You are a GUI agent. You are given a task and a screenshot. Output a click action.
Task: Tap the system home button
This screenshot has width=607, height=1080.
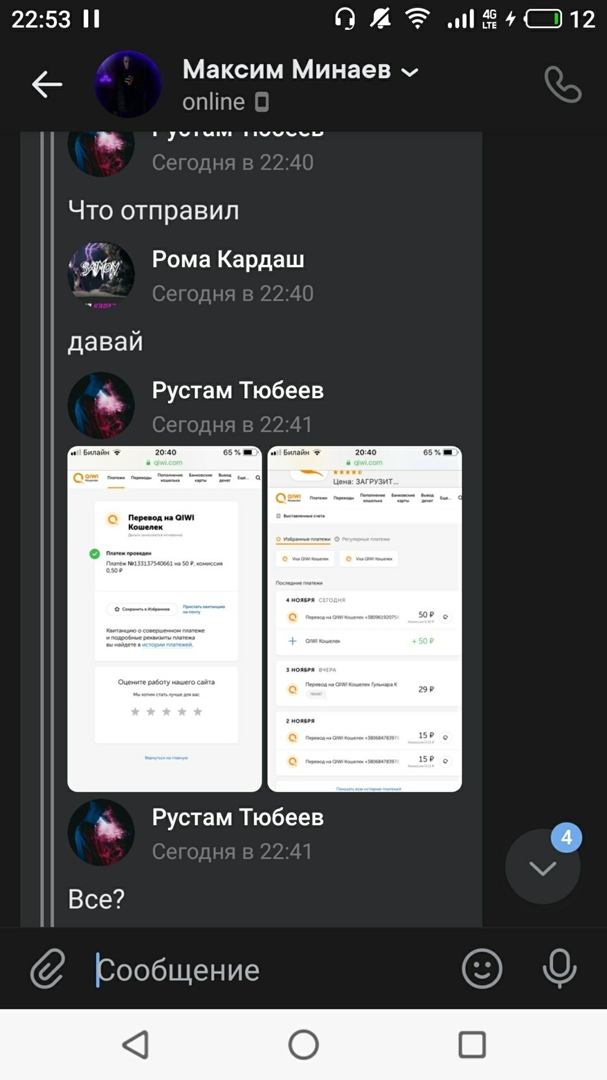pos(303,1045)
